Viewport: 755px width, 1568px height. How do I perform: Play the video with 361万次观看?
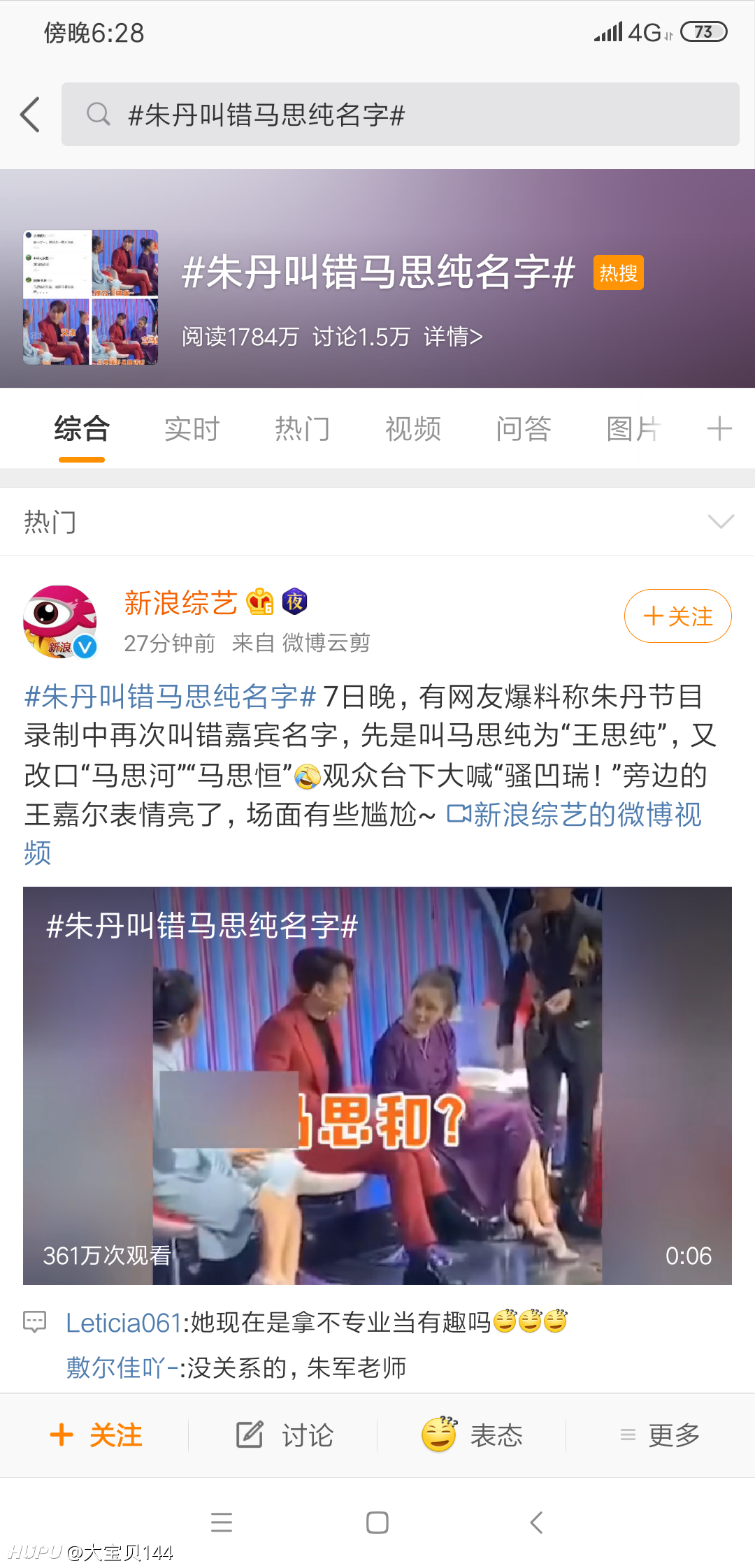(x=377, y=1086)
